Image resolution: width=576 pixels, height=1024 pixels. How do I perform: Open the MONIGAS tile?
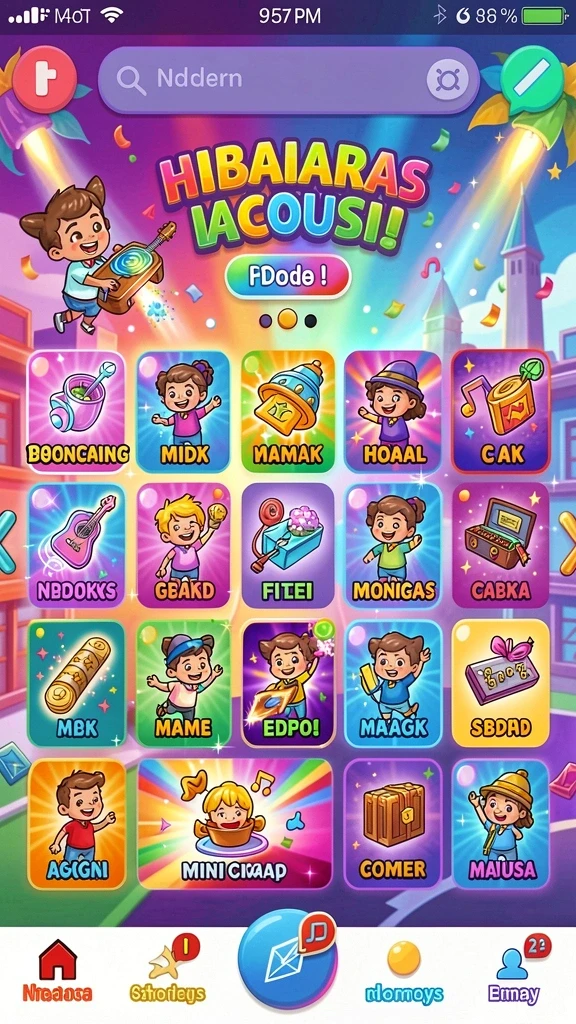[394, 545]
